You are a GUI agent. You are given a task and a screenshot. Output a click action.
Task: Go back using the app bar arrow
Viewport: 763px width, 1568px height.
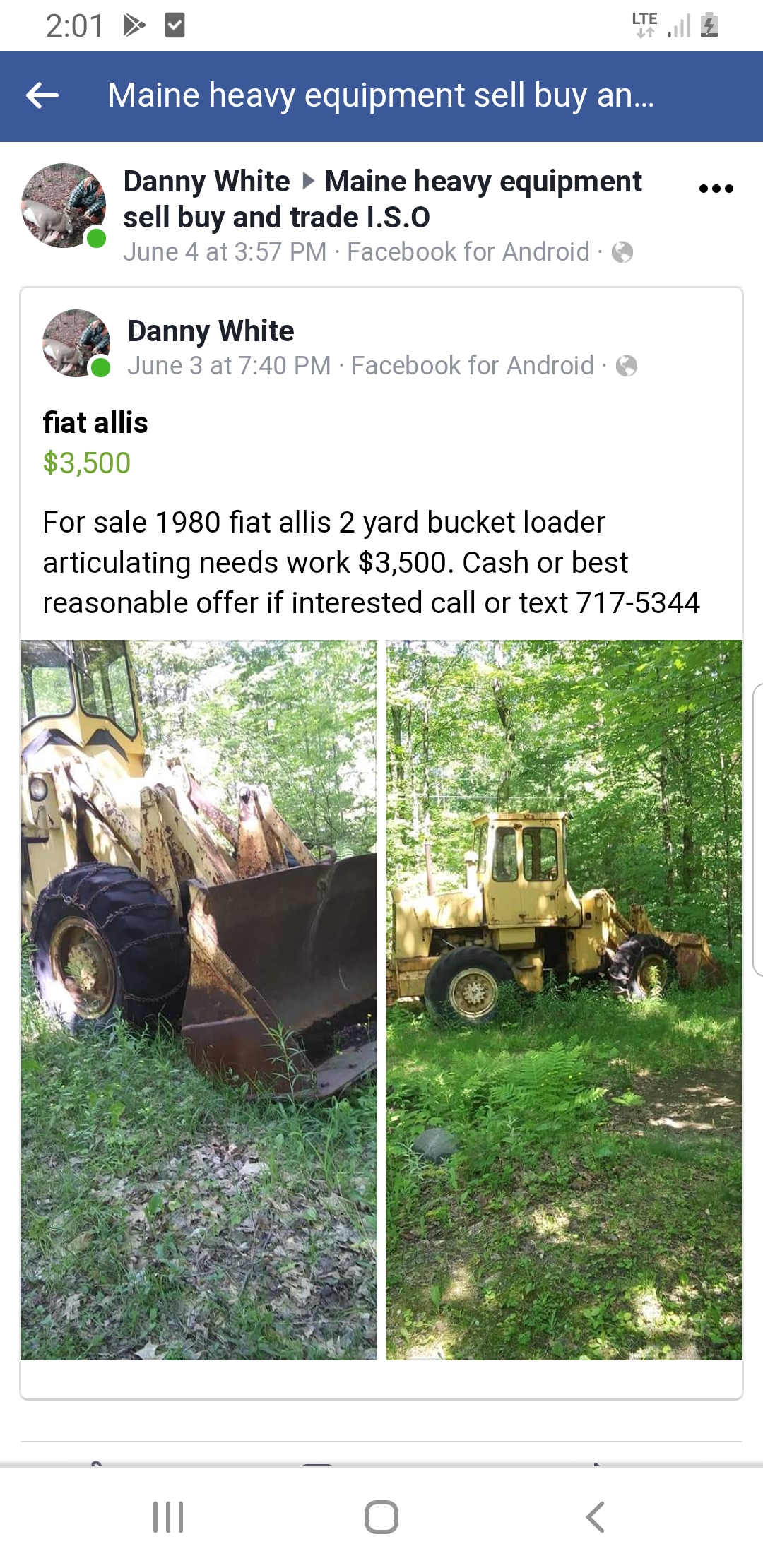[x=42, y=95]
